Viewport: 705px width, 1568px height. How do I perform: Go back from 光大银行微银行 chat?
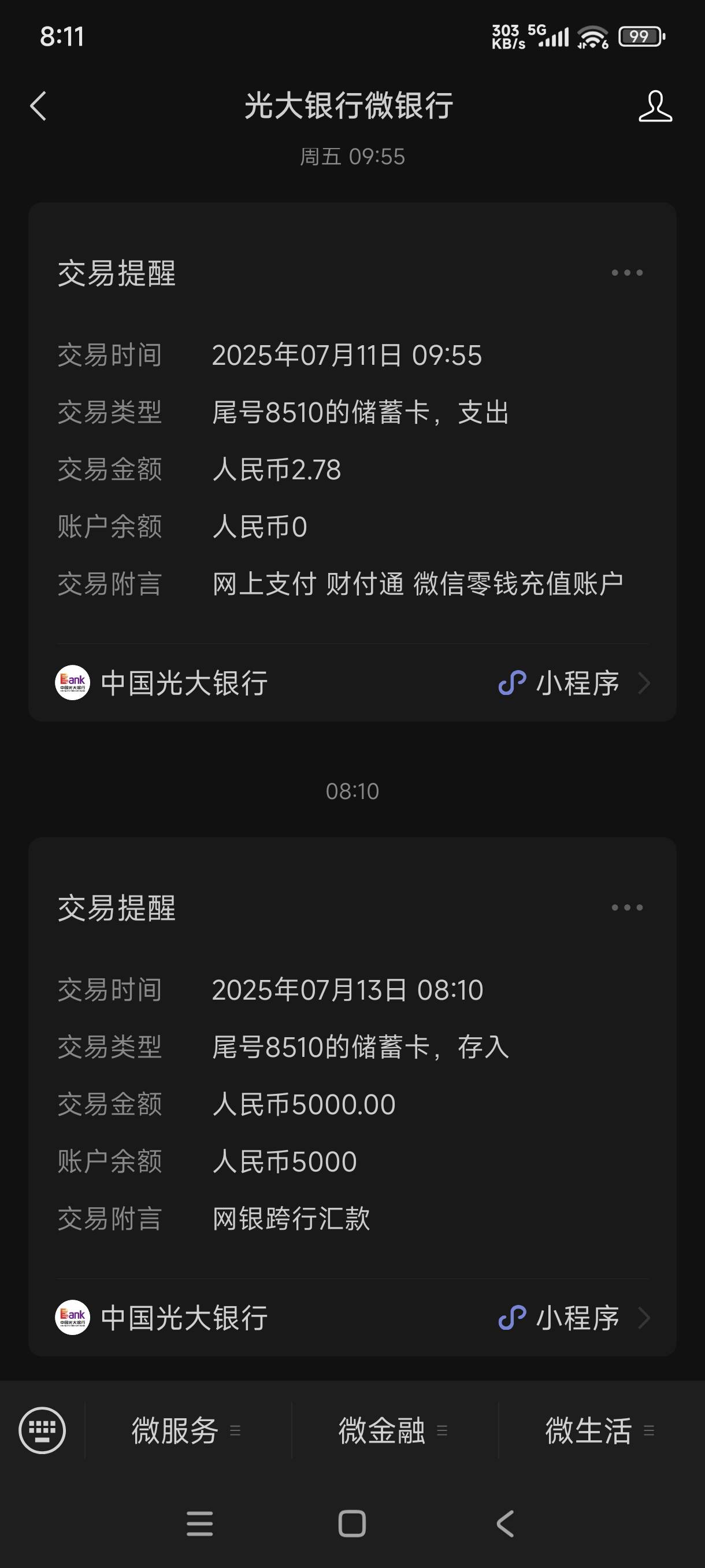[38, 106]
